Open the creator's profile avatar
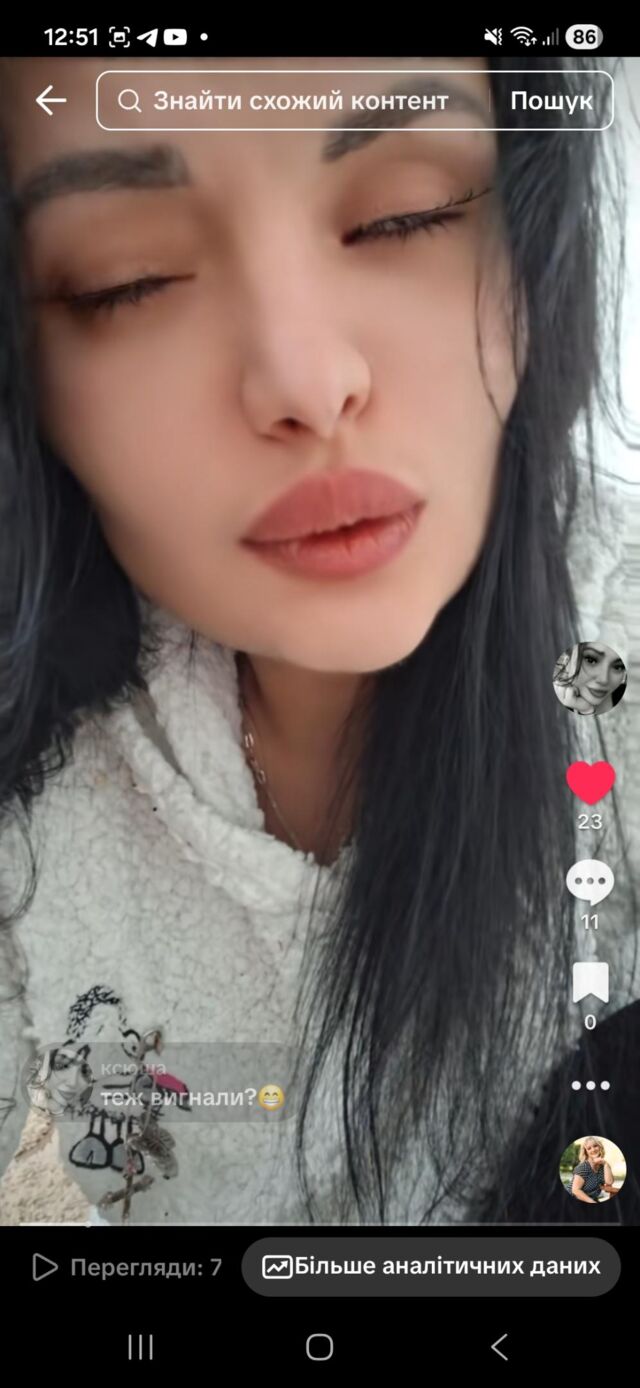This screenshot has width=640, height=1388. [x=590, y=678]
